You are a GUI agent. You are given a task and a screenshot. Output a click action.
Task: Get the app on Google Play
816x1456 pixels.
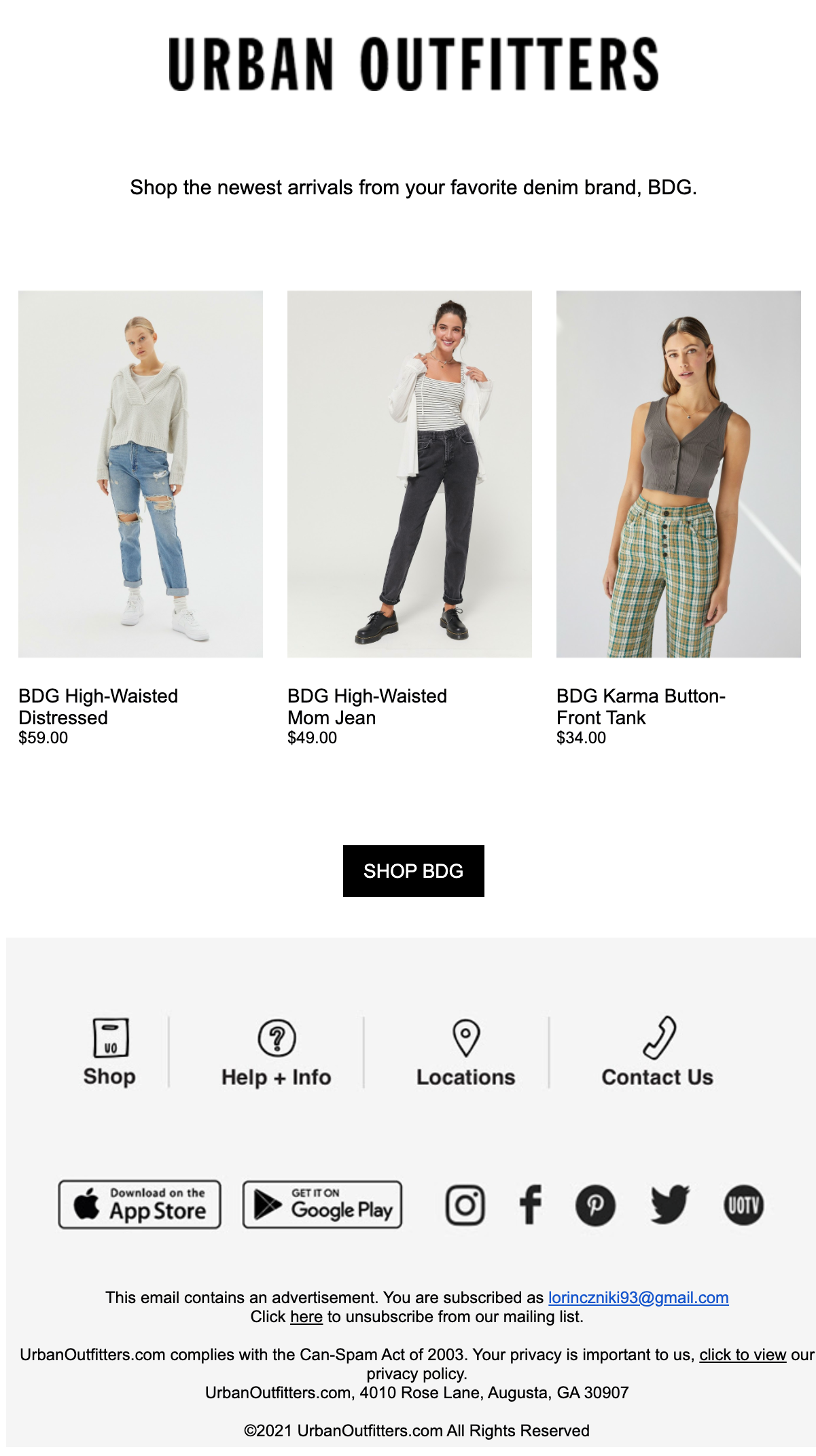pyautogui.click(x=322, y=1205)
